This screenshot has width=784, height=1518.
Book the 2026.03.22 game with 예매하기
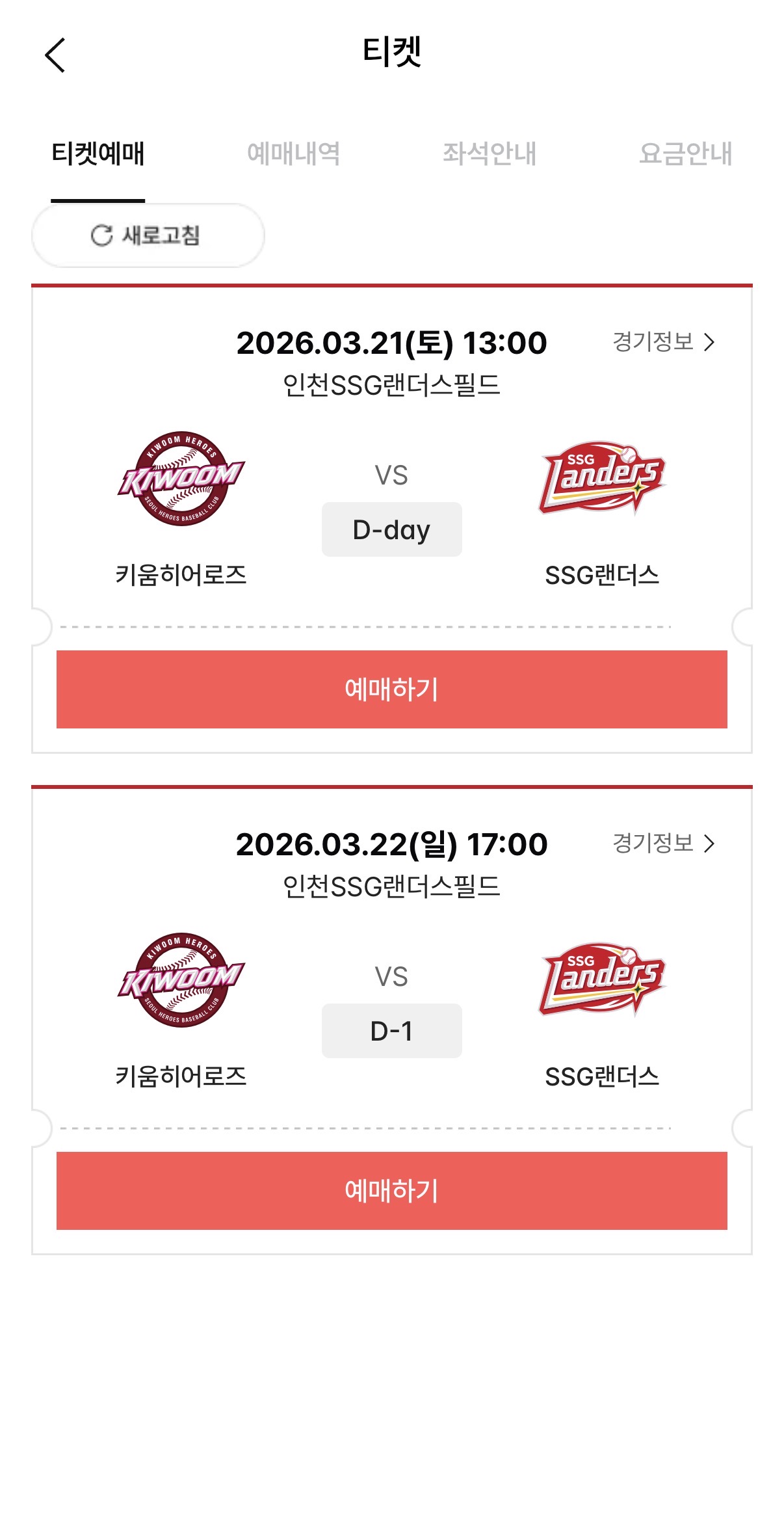click(x=391, y=1190)
